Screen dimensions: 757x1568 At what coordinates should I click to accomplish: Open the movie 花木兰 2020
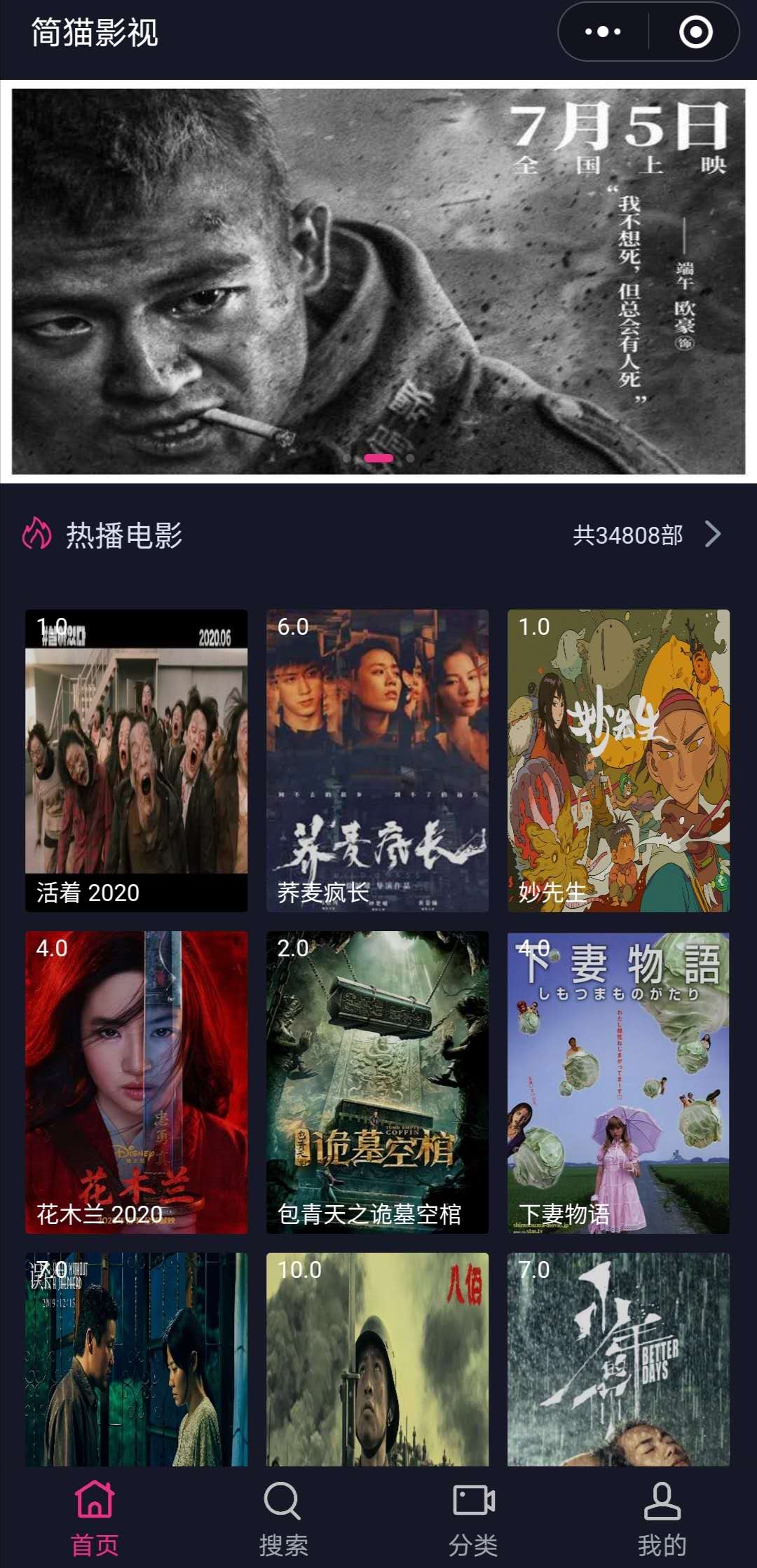coord(136,1082)
